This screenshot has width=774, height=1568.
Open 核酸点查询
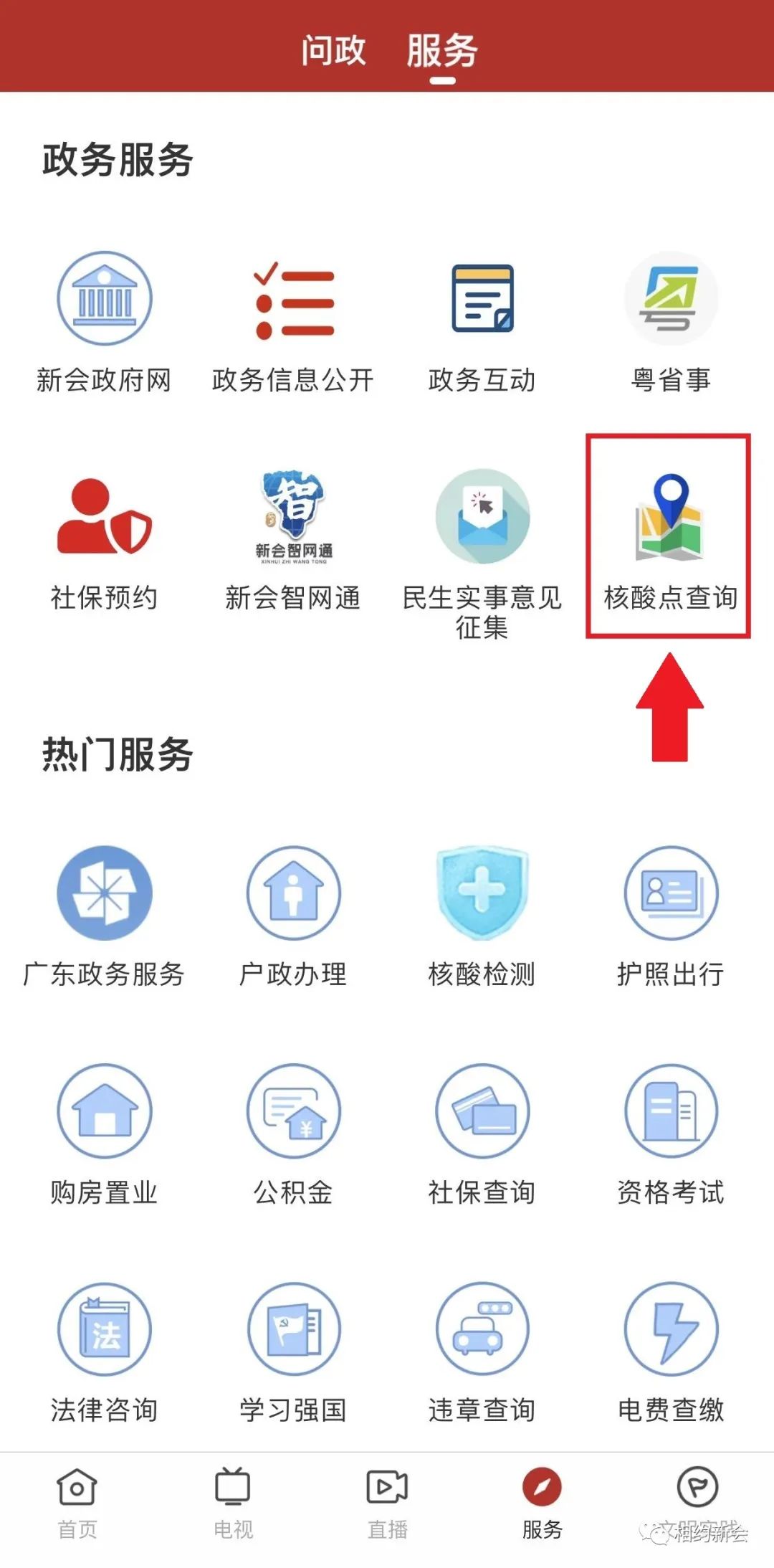[669, 539]
